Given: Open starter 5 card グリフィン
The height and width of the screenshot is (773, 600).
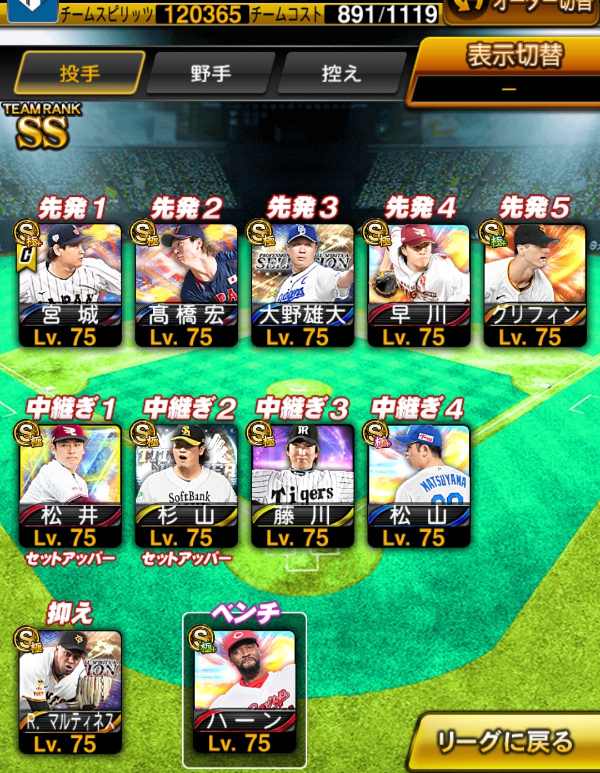Looking at the screenshot, I should (535, 285).
